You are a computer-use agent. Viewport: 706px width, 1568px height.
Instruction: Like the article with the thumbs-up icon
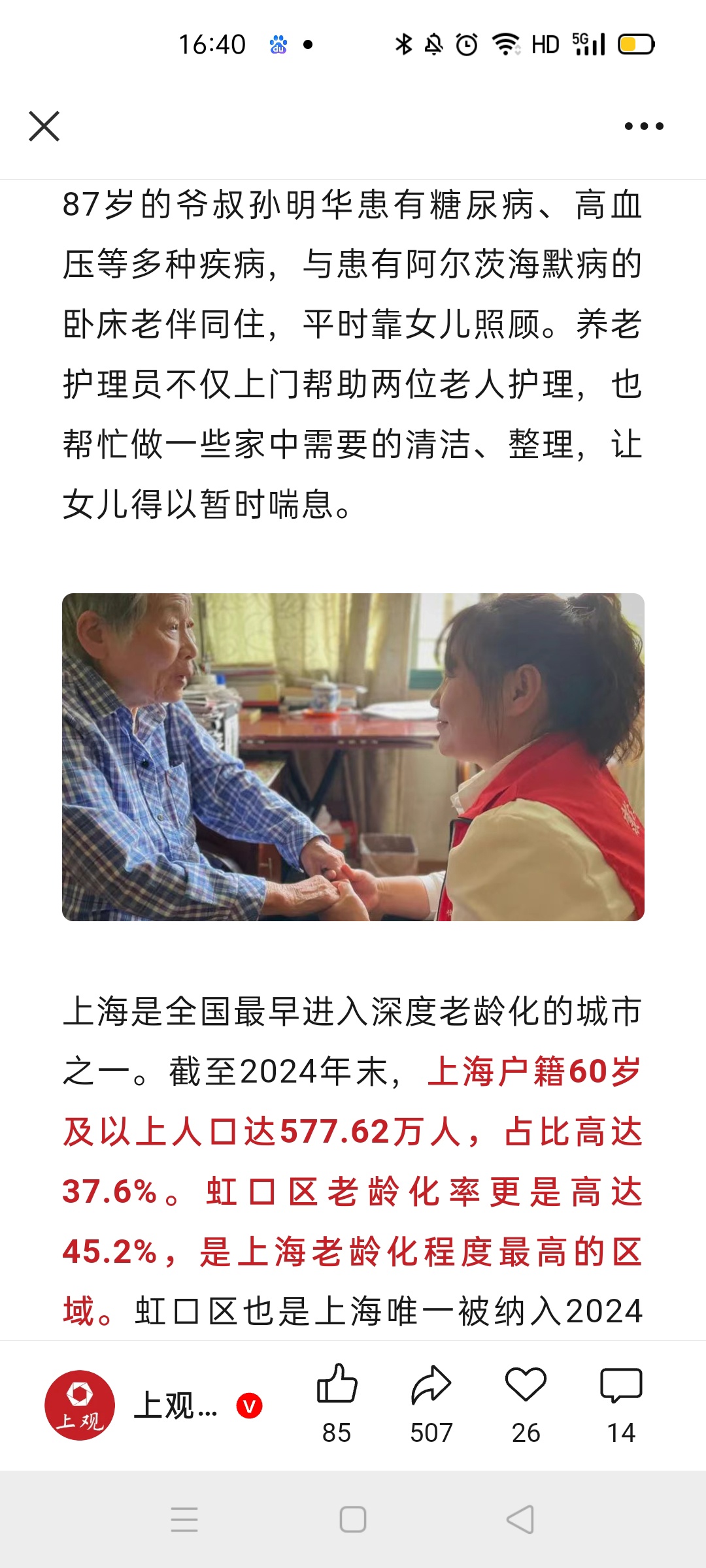click(337, 1385)
